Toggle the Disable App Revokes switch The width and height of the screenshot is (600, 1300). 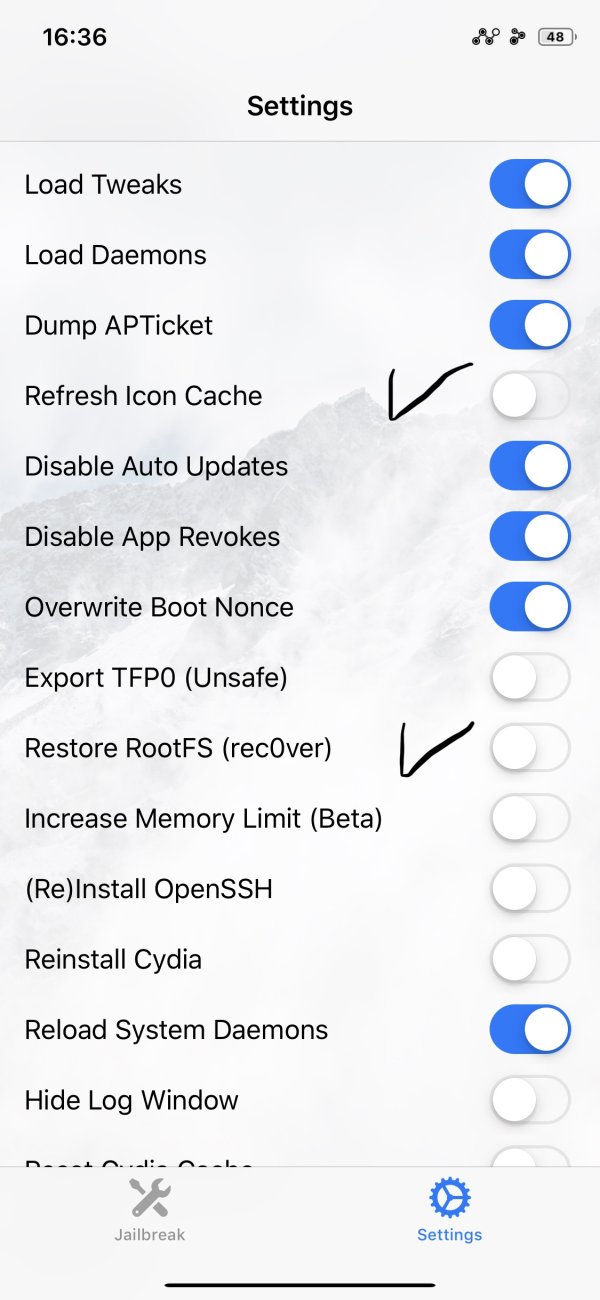530,537
